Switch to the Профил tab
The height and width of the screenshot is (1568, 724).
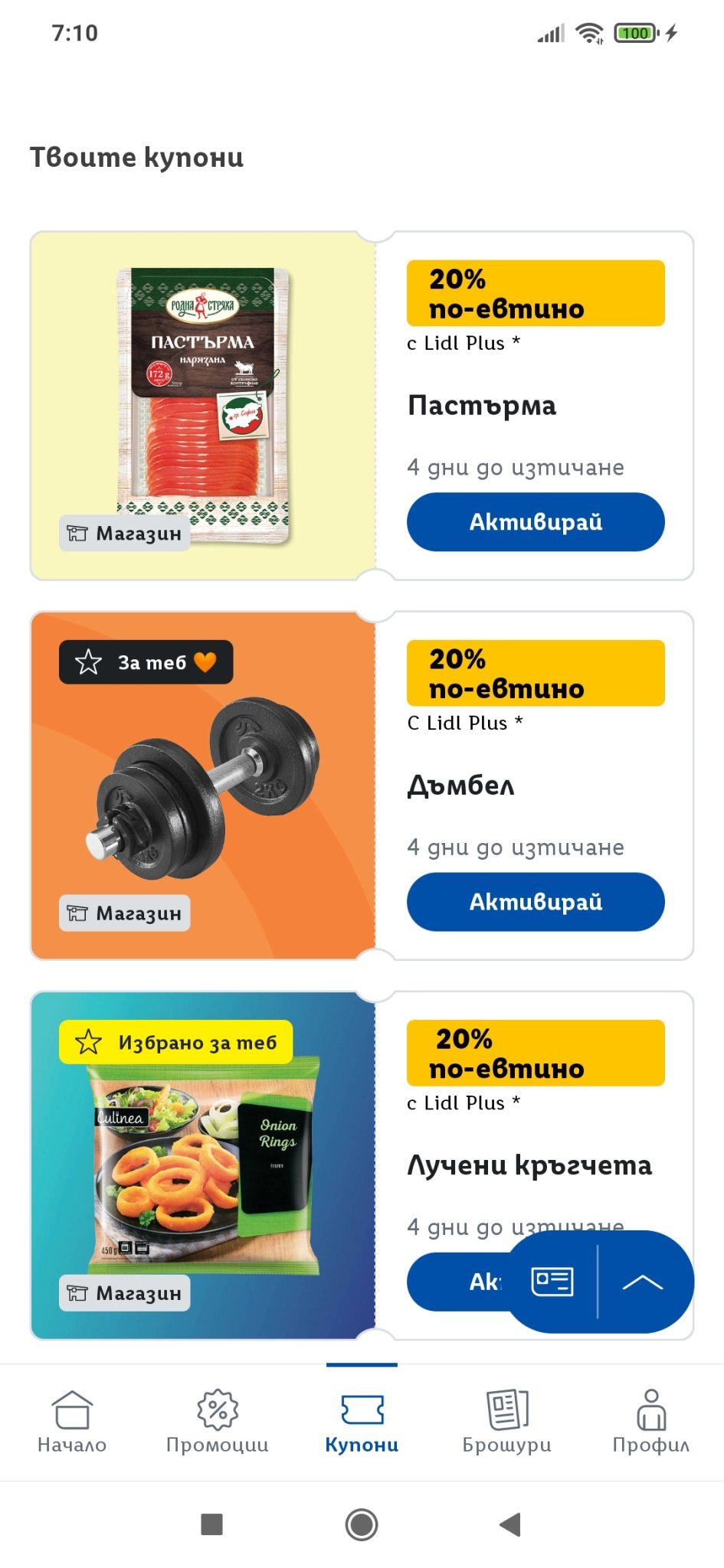point(651,1421)
